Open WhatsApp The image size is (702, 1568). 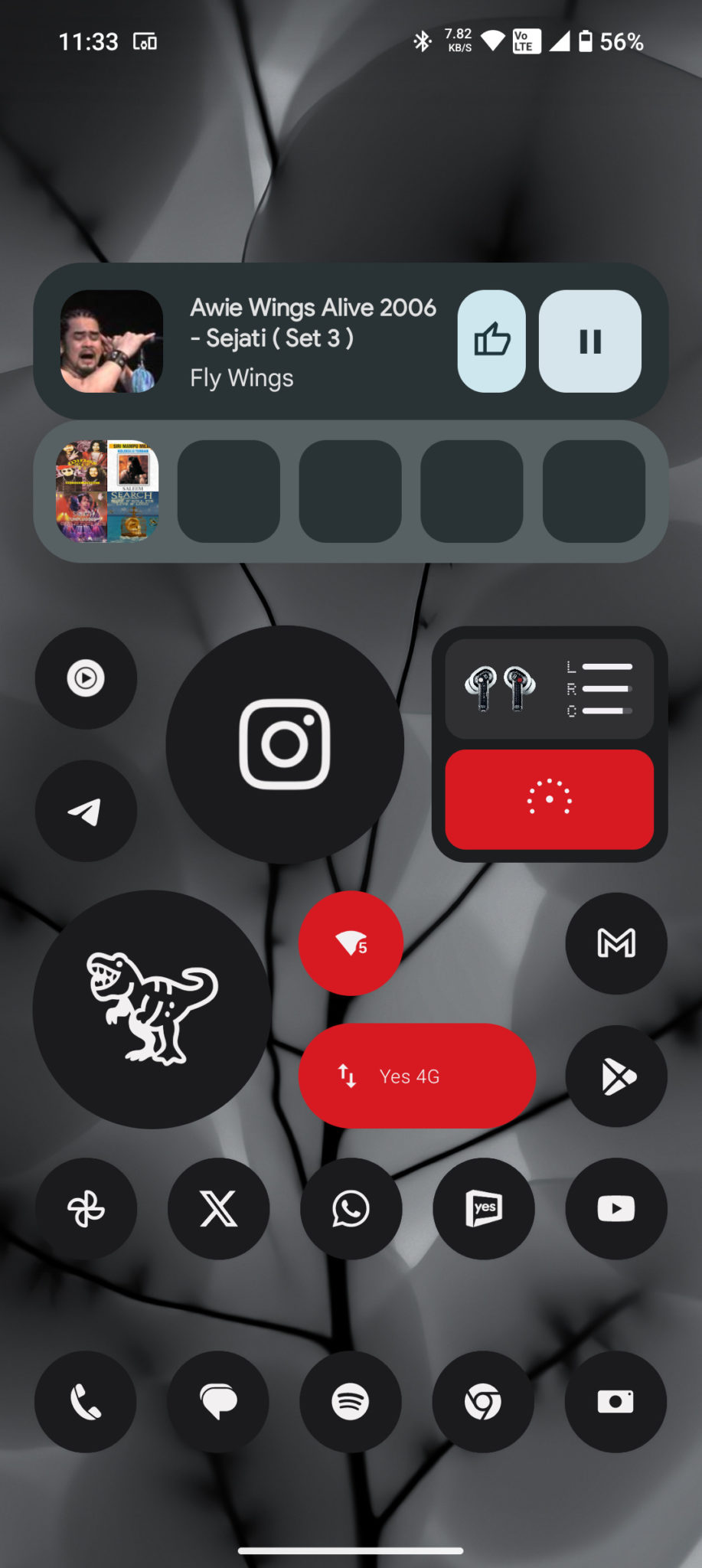(x=351, y=1209)
